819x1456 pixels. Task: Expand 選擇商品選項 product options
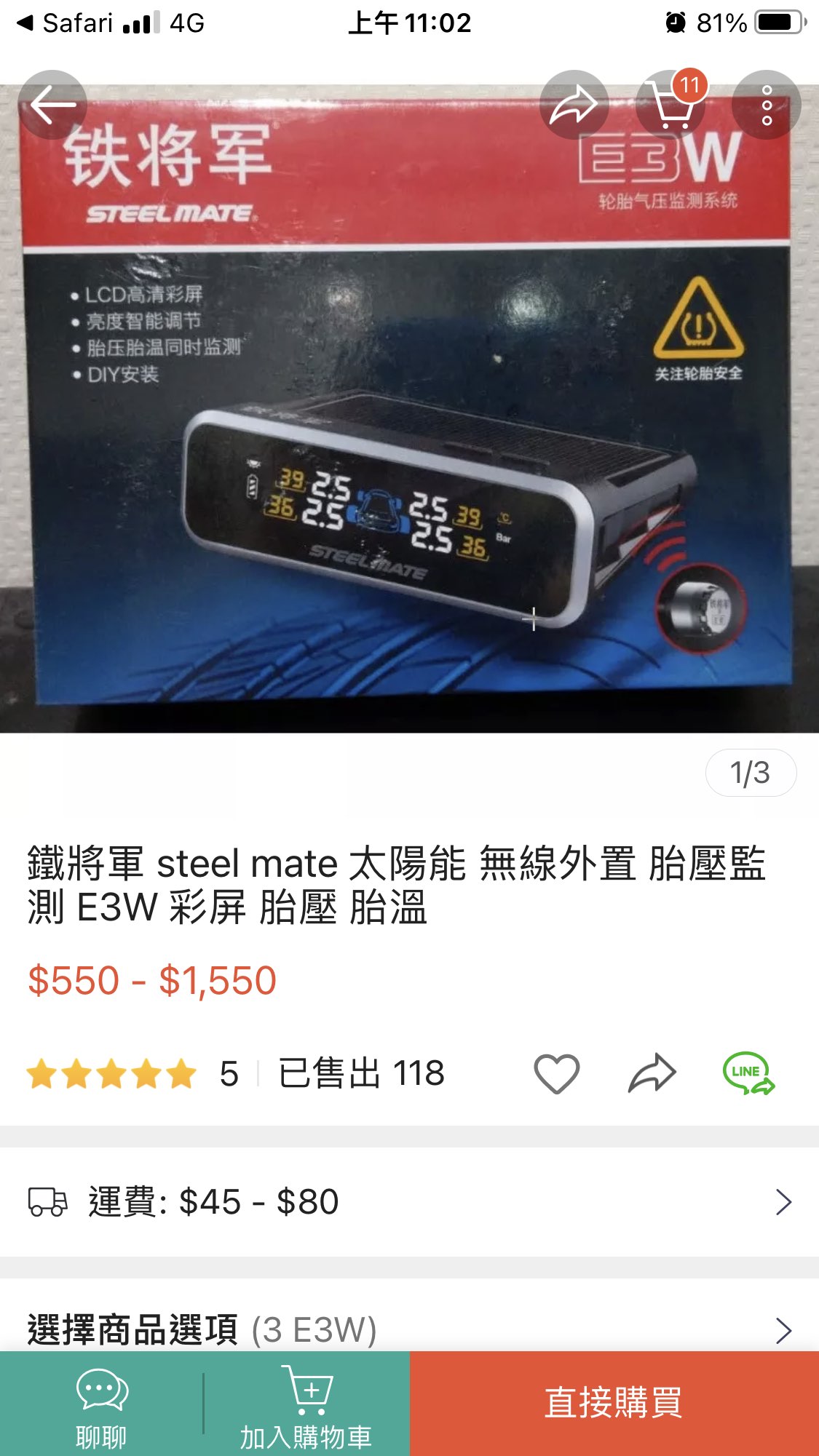[409, 1329]
